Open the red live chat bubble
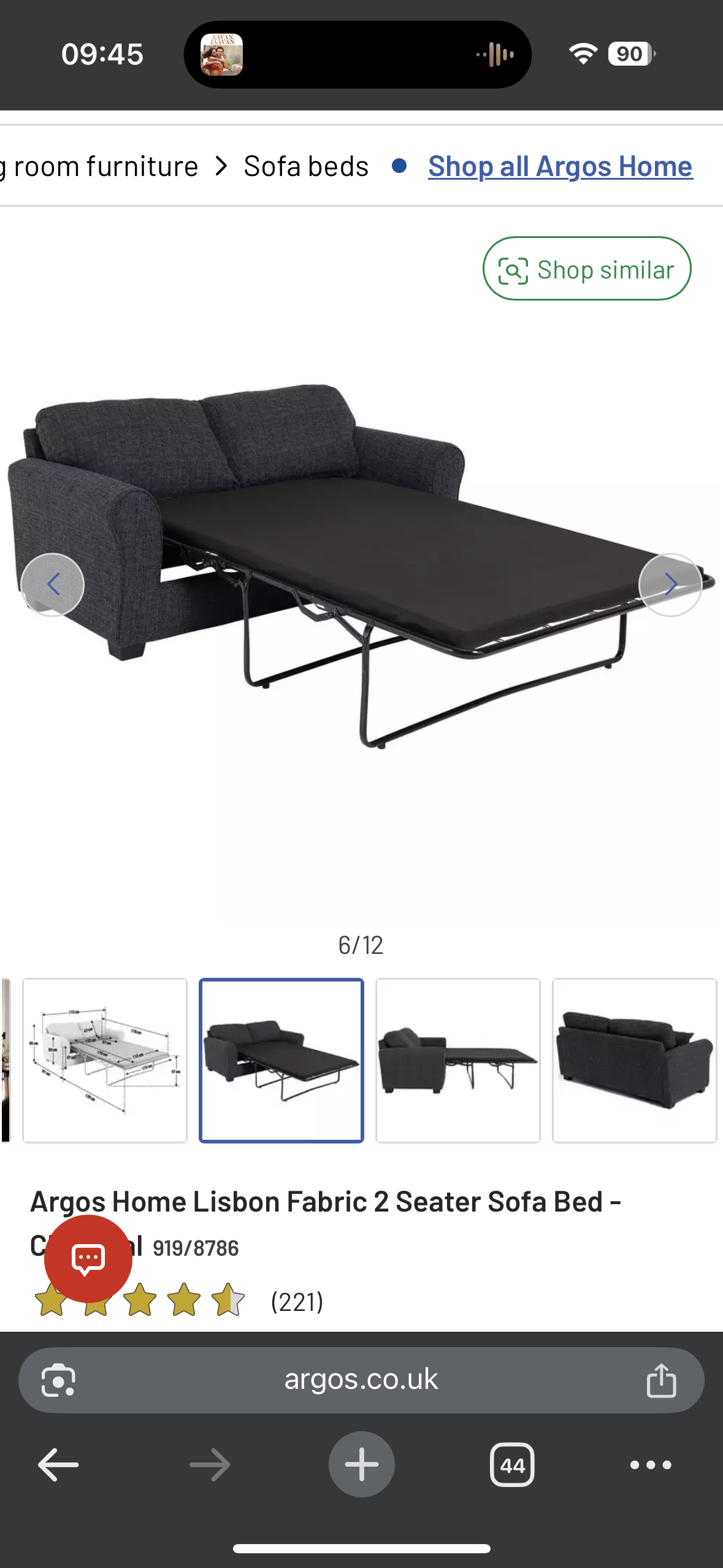723x1568 pixels. [88, 1259]
